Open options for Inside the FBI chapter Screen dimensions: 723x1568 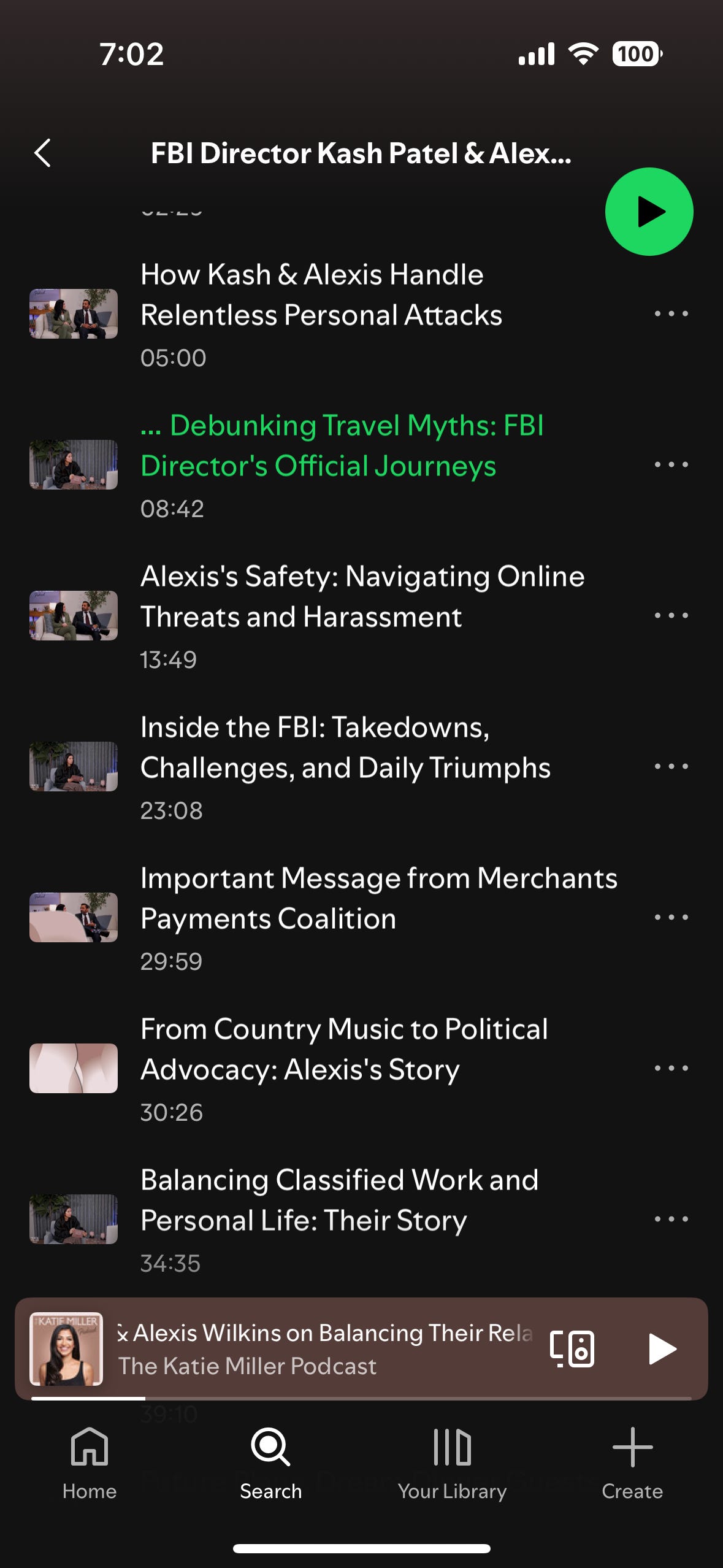tap(671, 767)
